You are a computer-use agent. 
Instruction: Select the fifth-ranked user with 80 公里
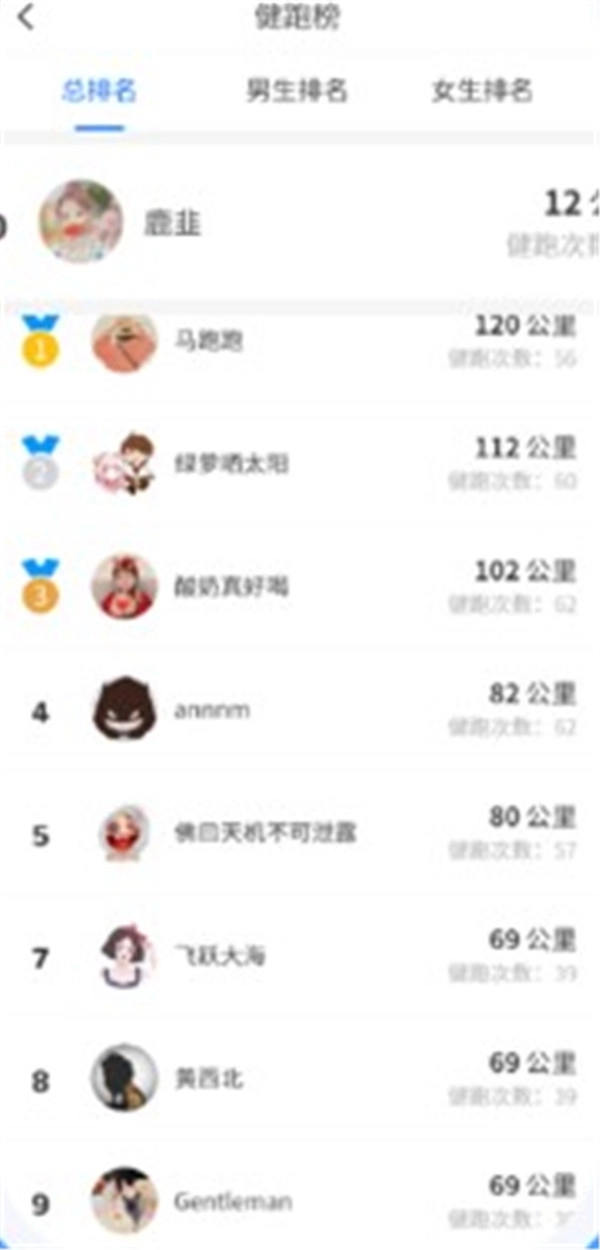(300, 833)
